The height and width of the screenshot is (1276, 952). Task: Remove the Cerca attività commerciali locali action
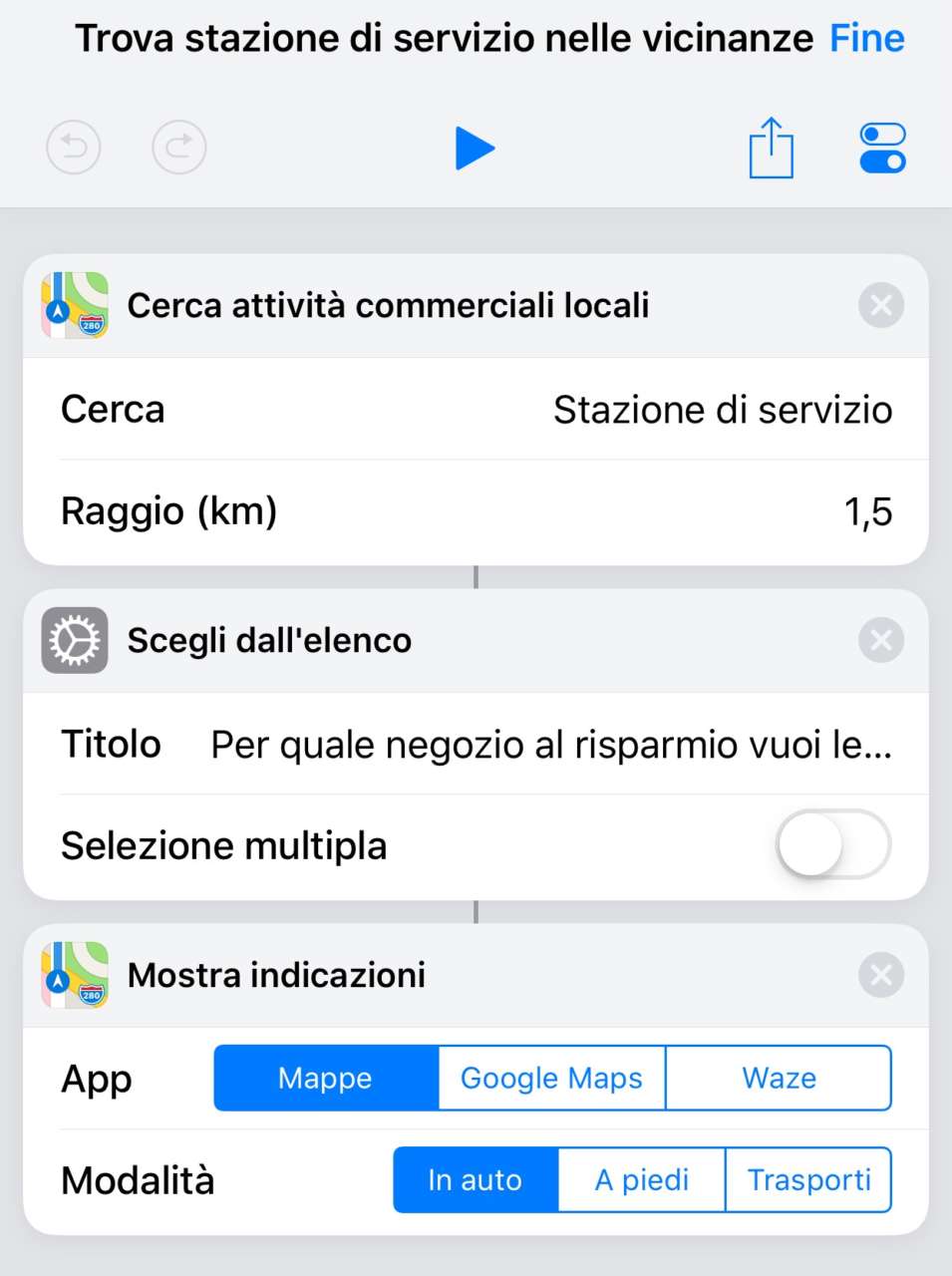pos(881,305)
